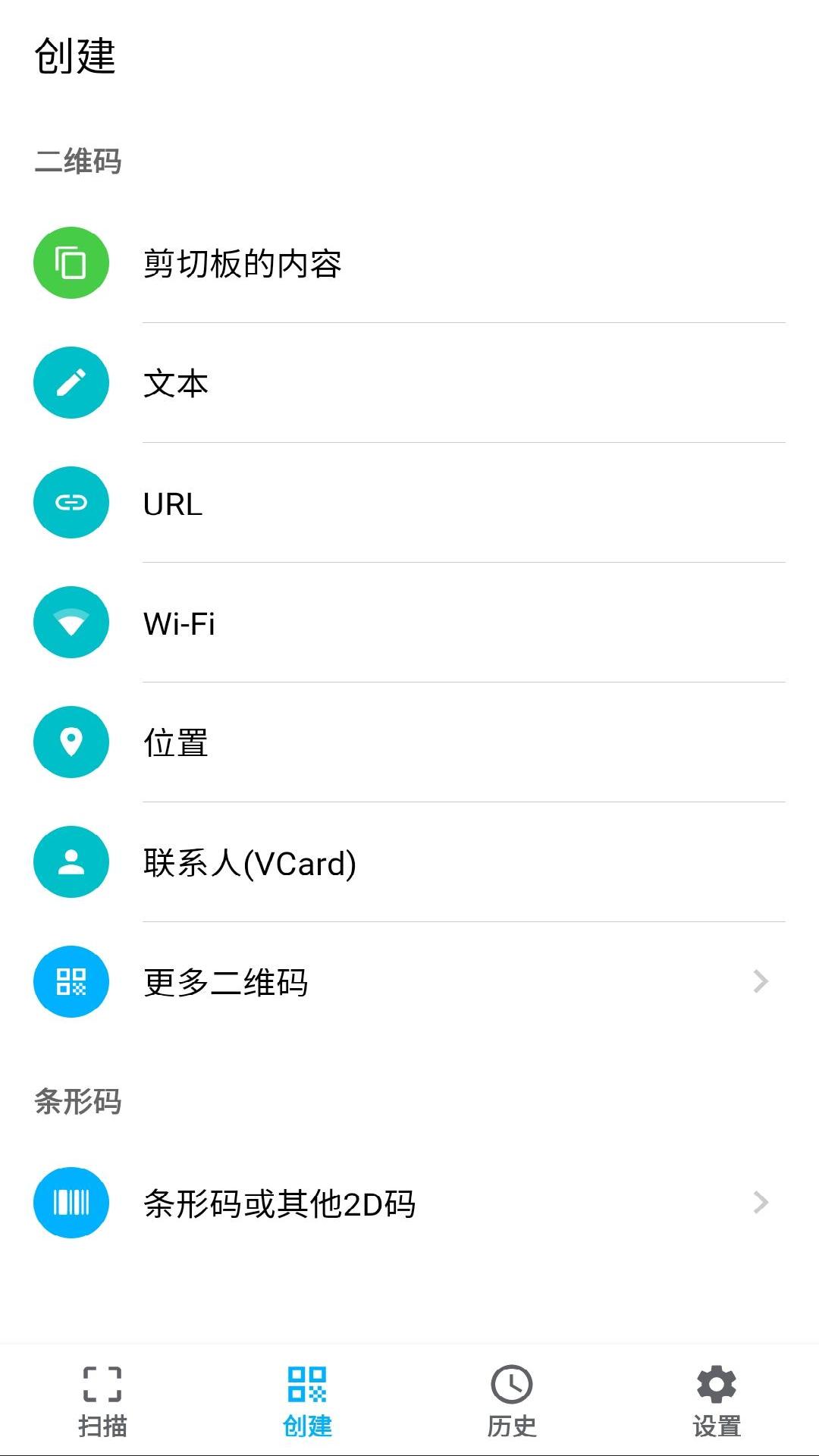The height and width of the screenshot is (1456, 819).
Task: Expand 更多二维码 via its chevron arrow
Action: point(761,980)
